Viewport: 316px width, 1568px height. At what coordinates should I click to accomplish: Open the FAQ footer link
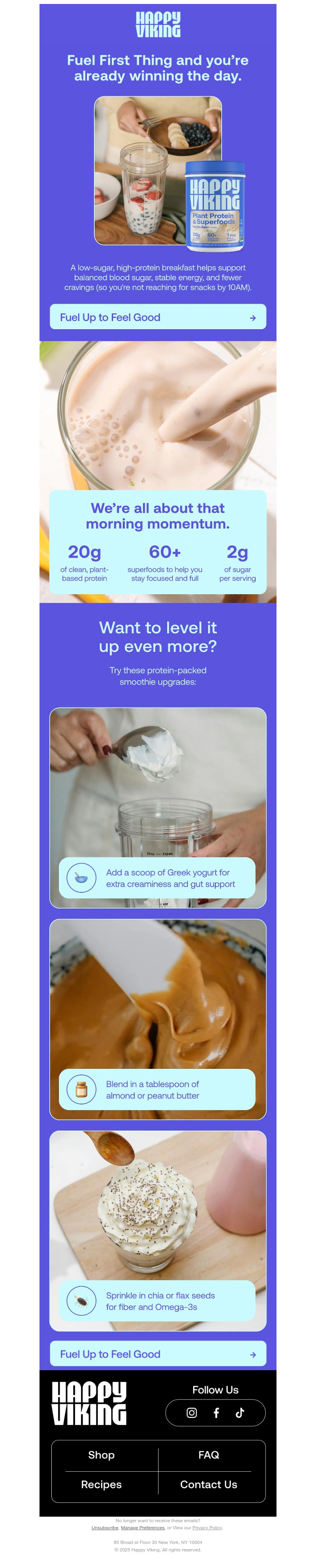click(x=208, y=1455)
